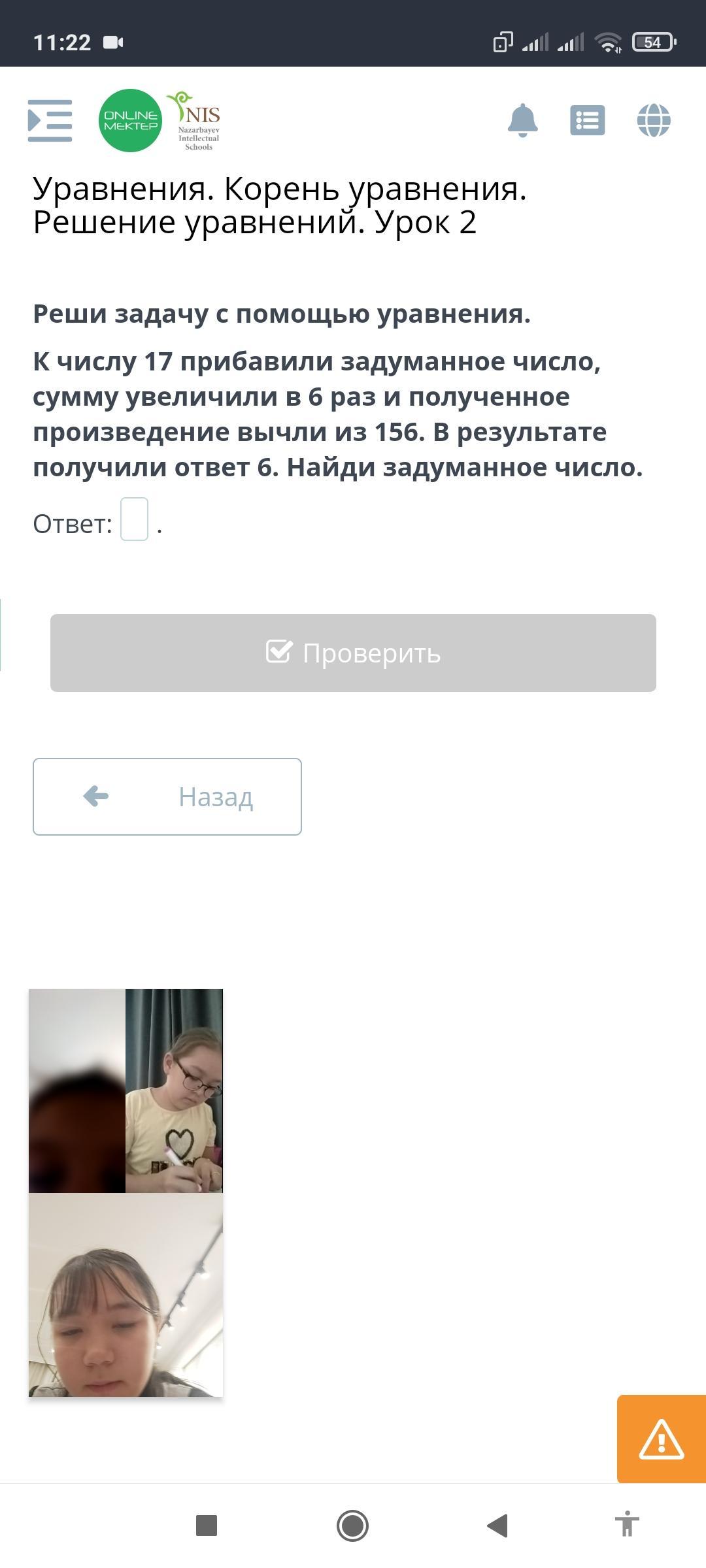
Task: Tap the Online Mektep logo
Action: click(130, 121)
